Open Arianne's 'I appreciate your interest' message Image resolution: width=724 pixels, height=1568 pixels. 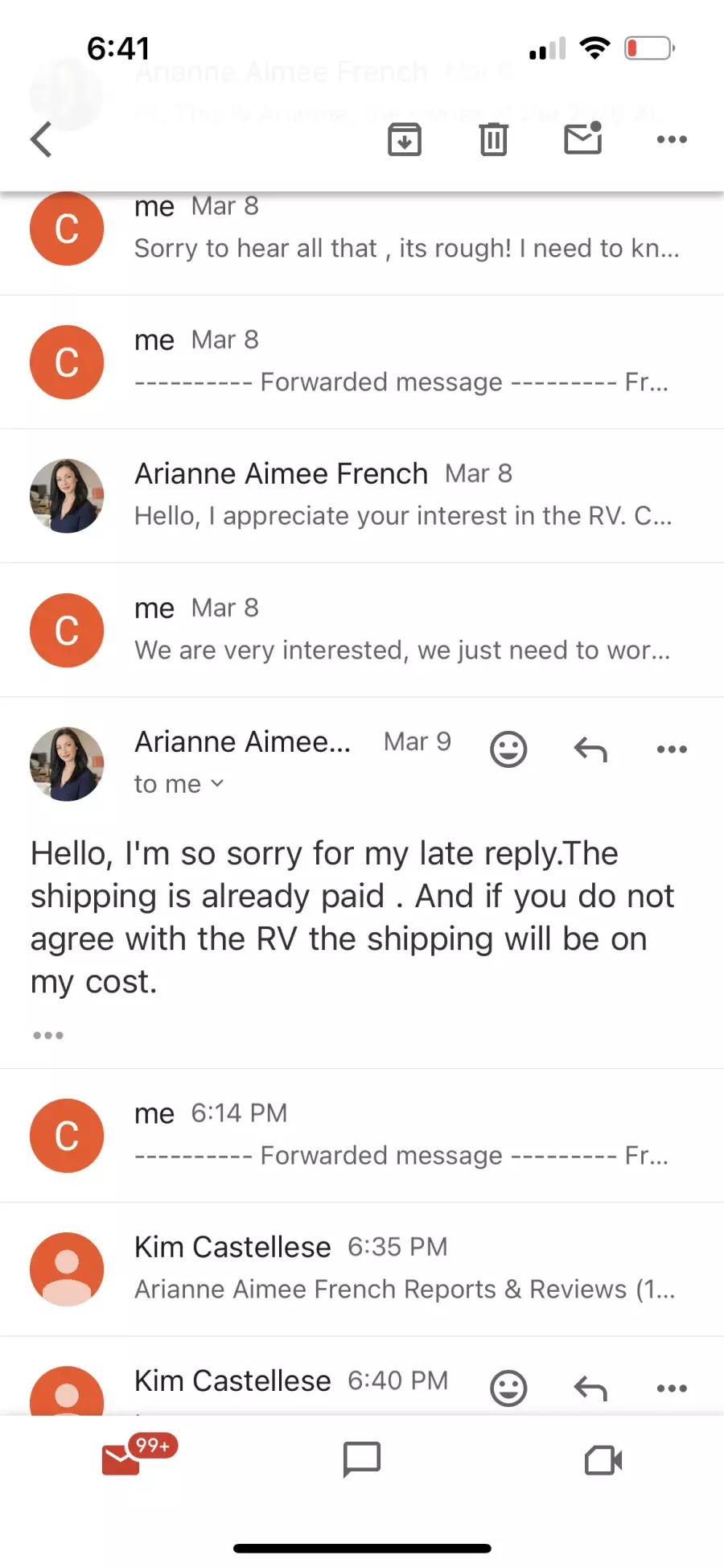coord(362,496)
